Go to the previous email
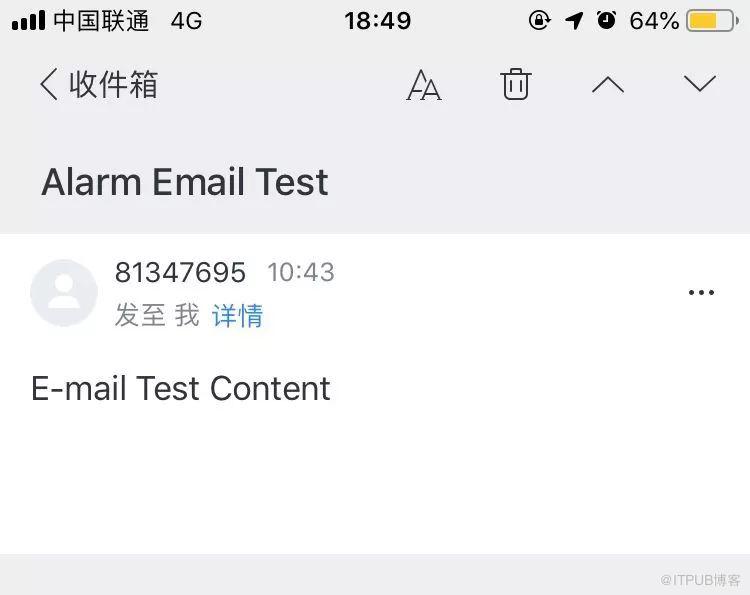Image resolution: width=750 pixels, height=595 pixels. click(607, 86)
